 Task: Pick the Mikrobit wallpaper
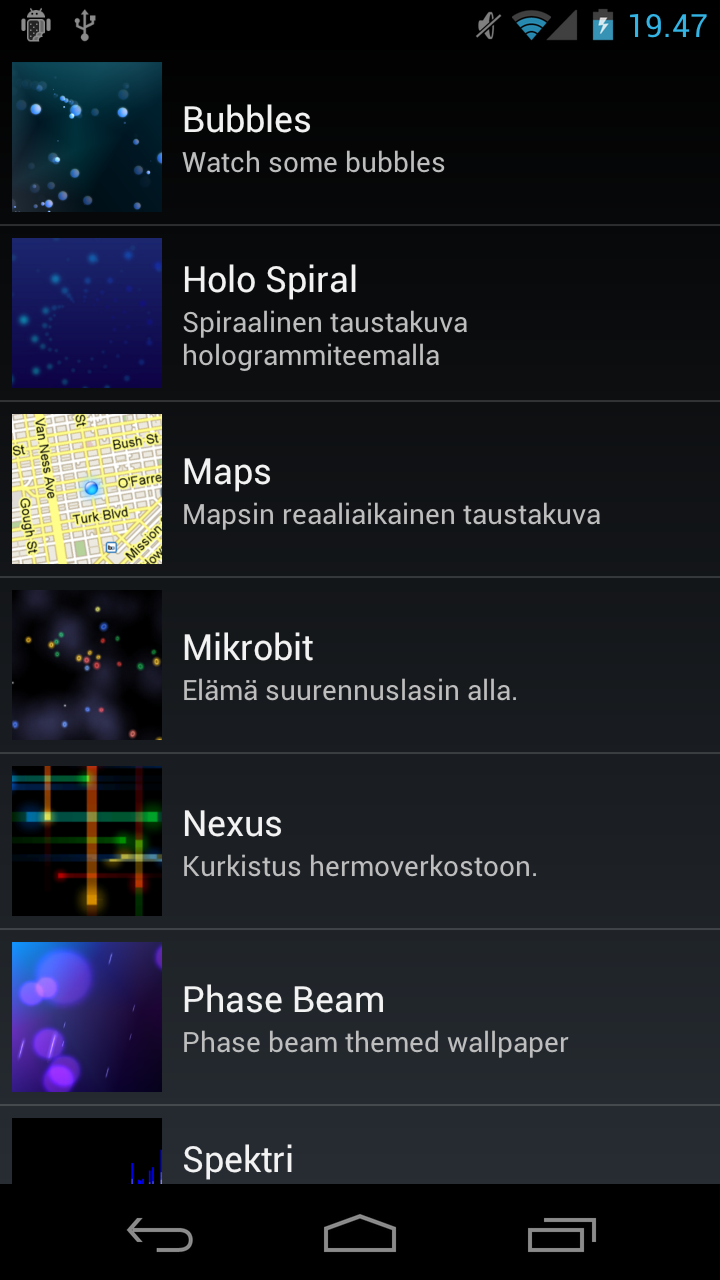pos(360,665)
